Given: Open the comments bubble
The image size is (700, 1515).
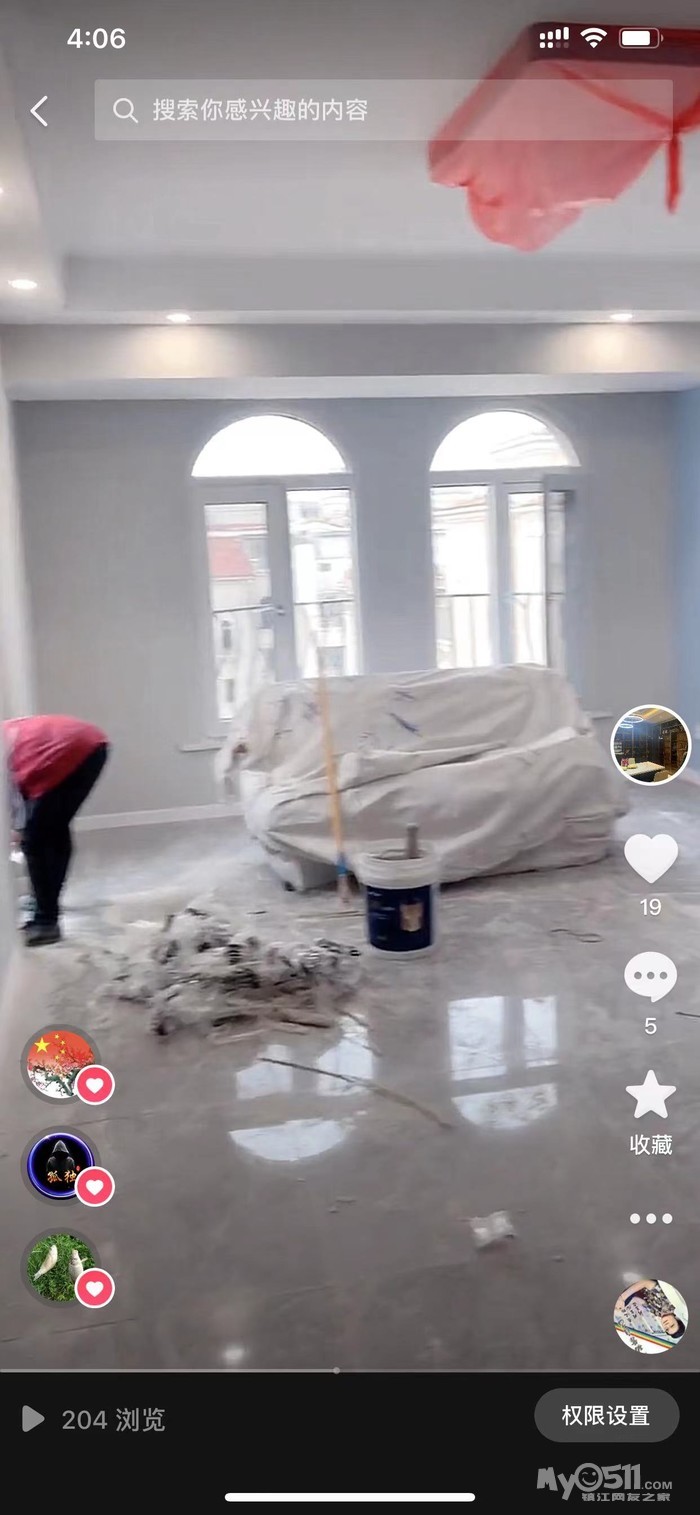Looking at the screenshot, I should coord(650,977).
